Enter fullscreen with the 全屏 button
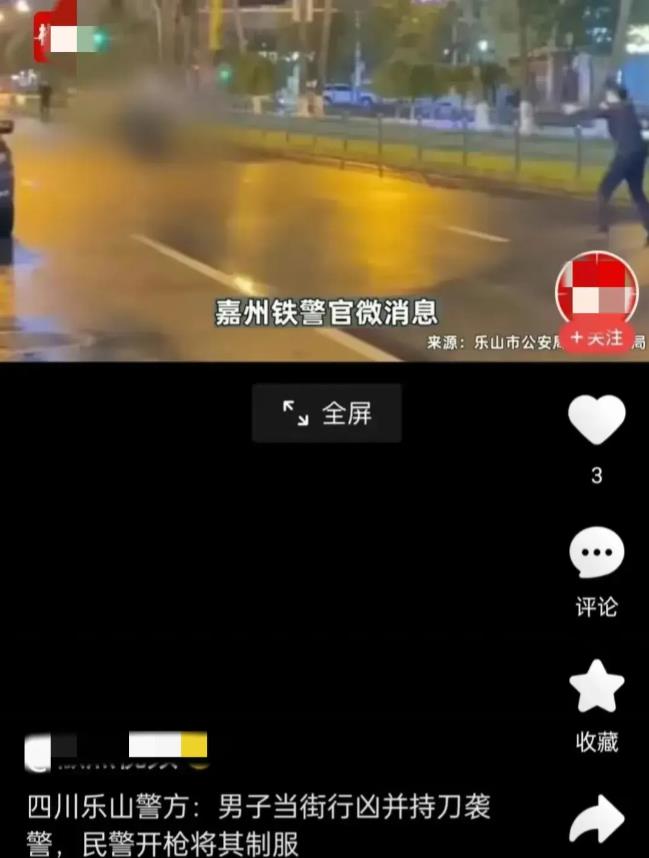649x858 pixels. click(x=327, y=413)
